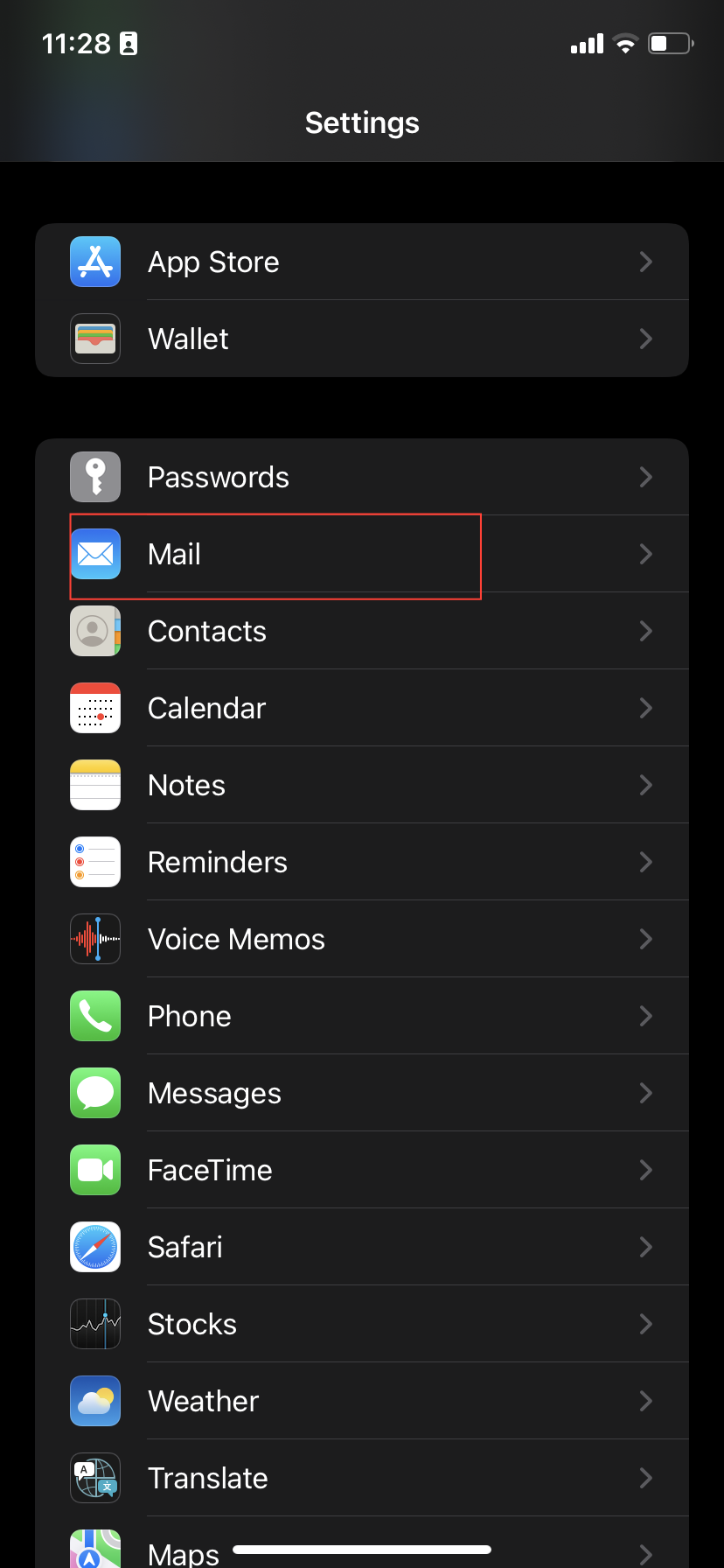
Task: Tap the Stocks settings row
Action: point(361,1324)
